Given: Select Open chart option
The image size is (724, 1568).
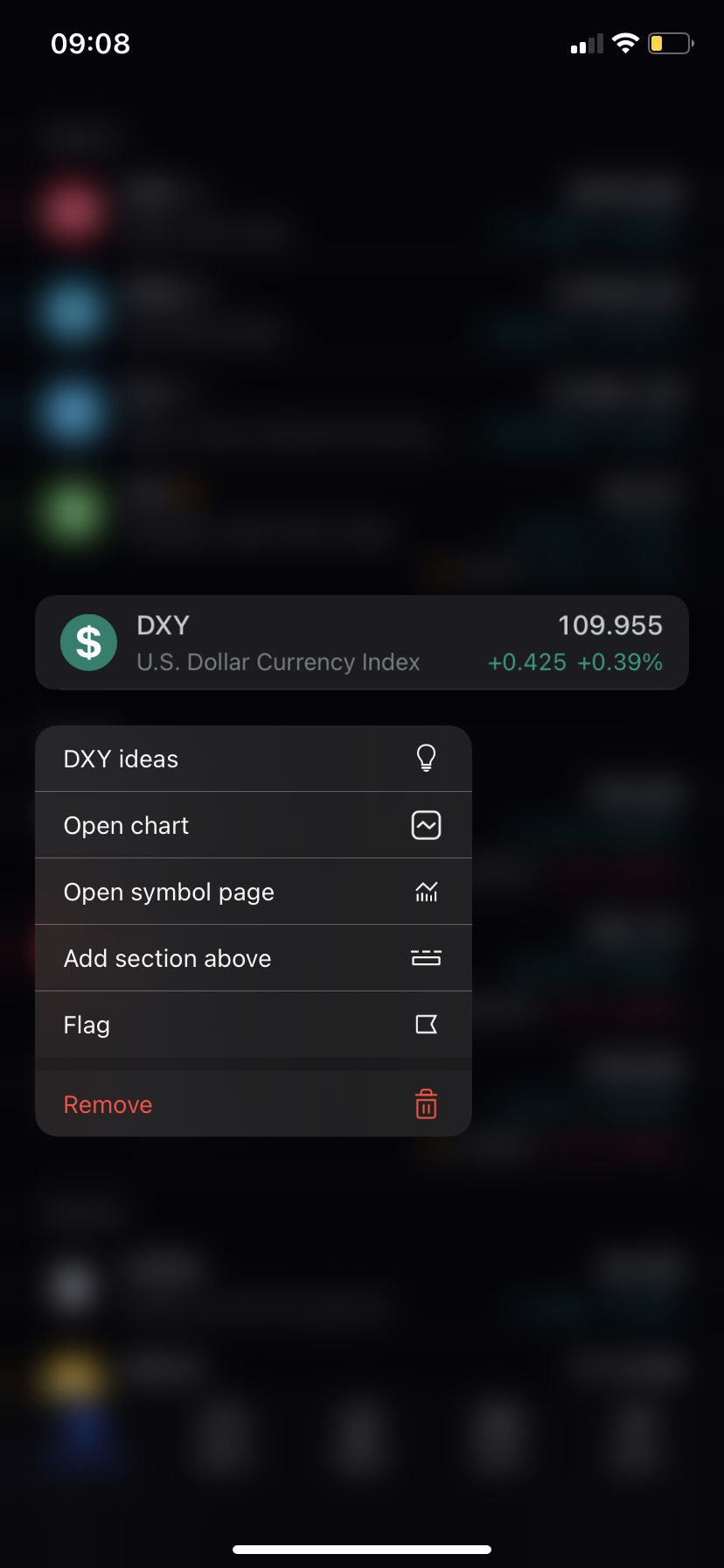Looking at the screenshot, I should pos(253,825).
